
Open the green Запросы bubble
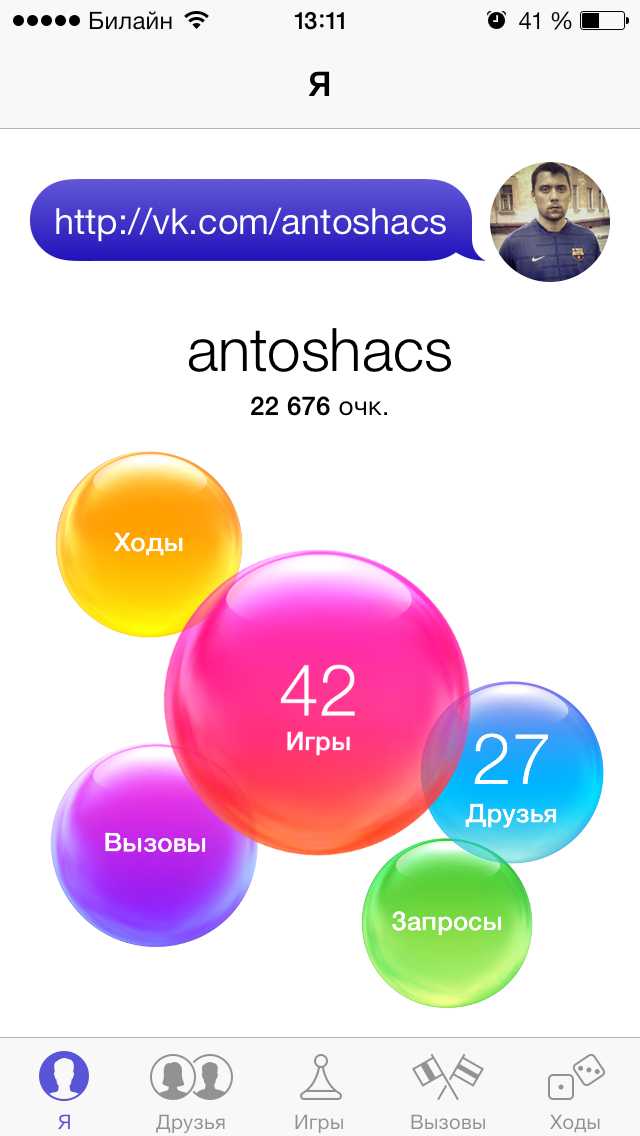coord(446,922)
